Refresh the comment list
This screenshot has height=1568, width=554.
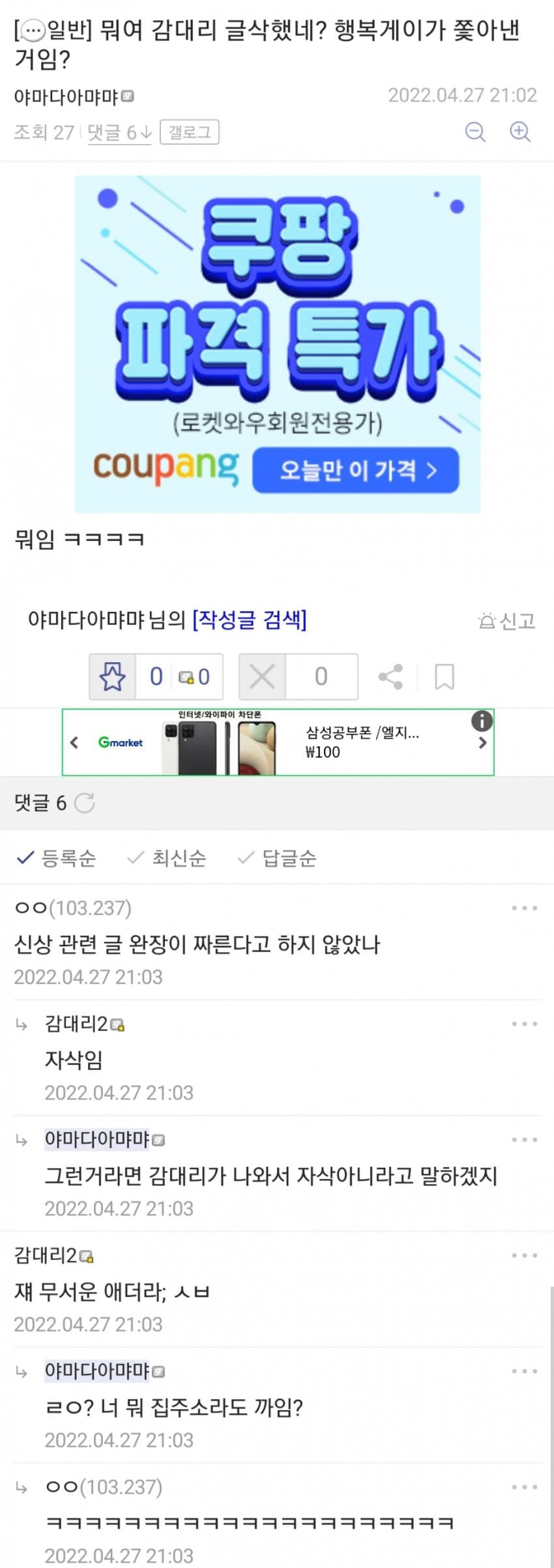[x=85, y=803]
